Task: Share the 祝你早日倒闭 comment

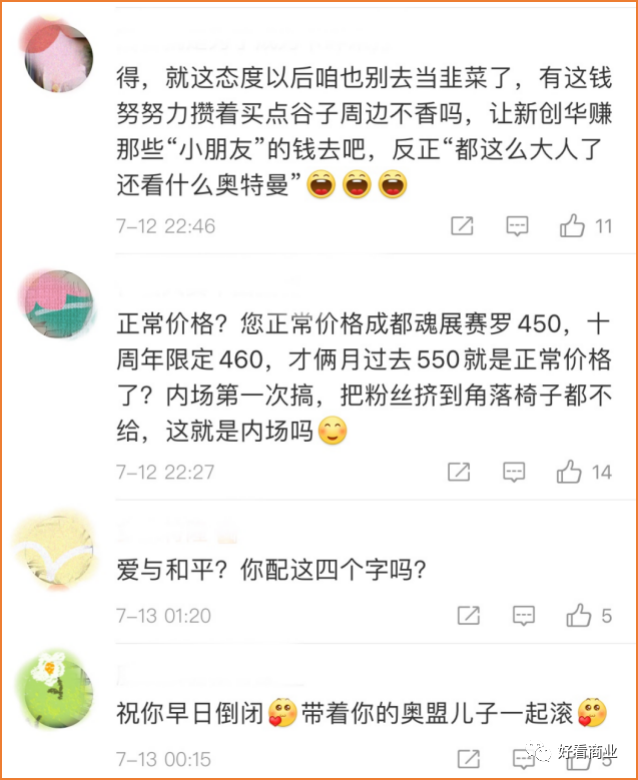Action: pyautogui.click(x=468, y=758)
